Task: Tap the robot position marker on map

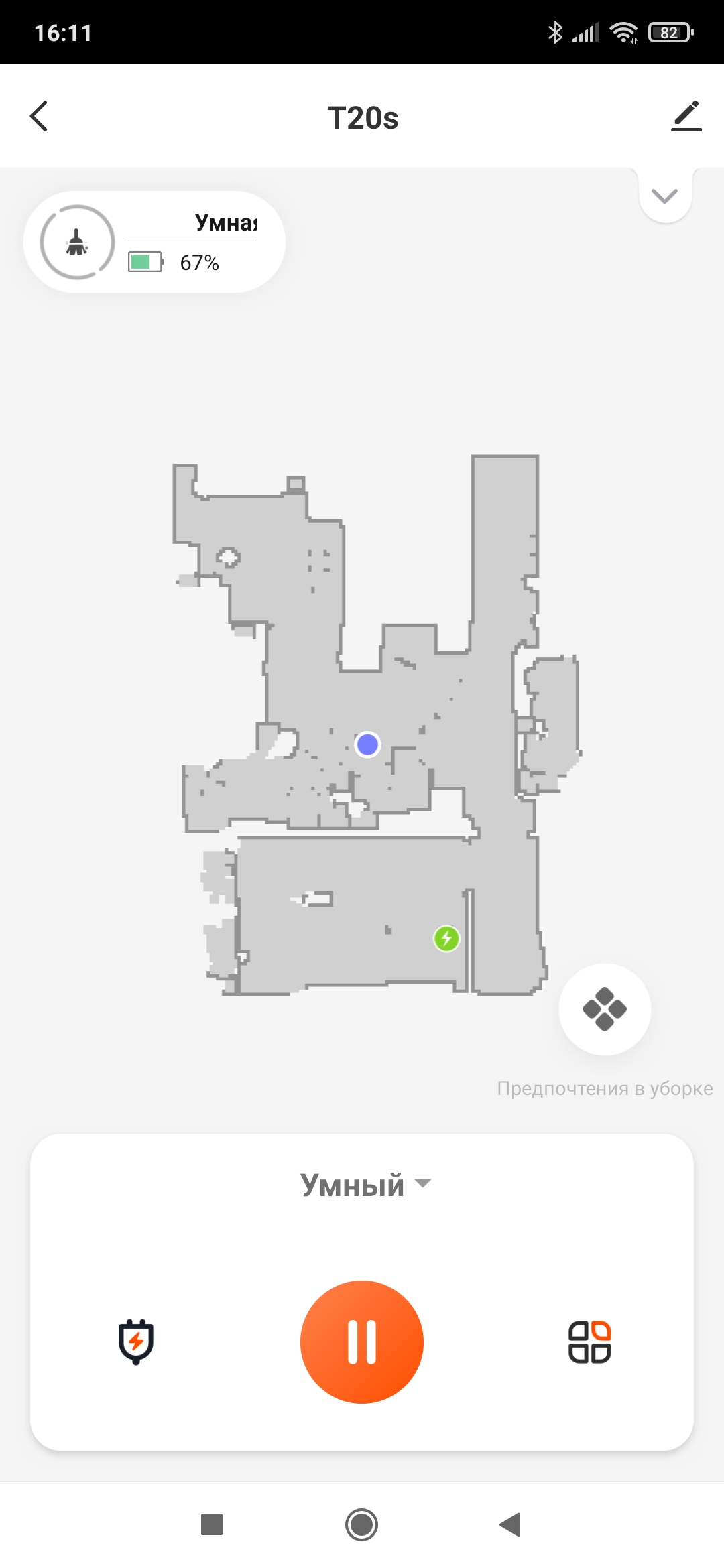Action: [367, 744]
